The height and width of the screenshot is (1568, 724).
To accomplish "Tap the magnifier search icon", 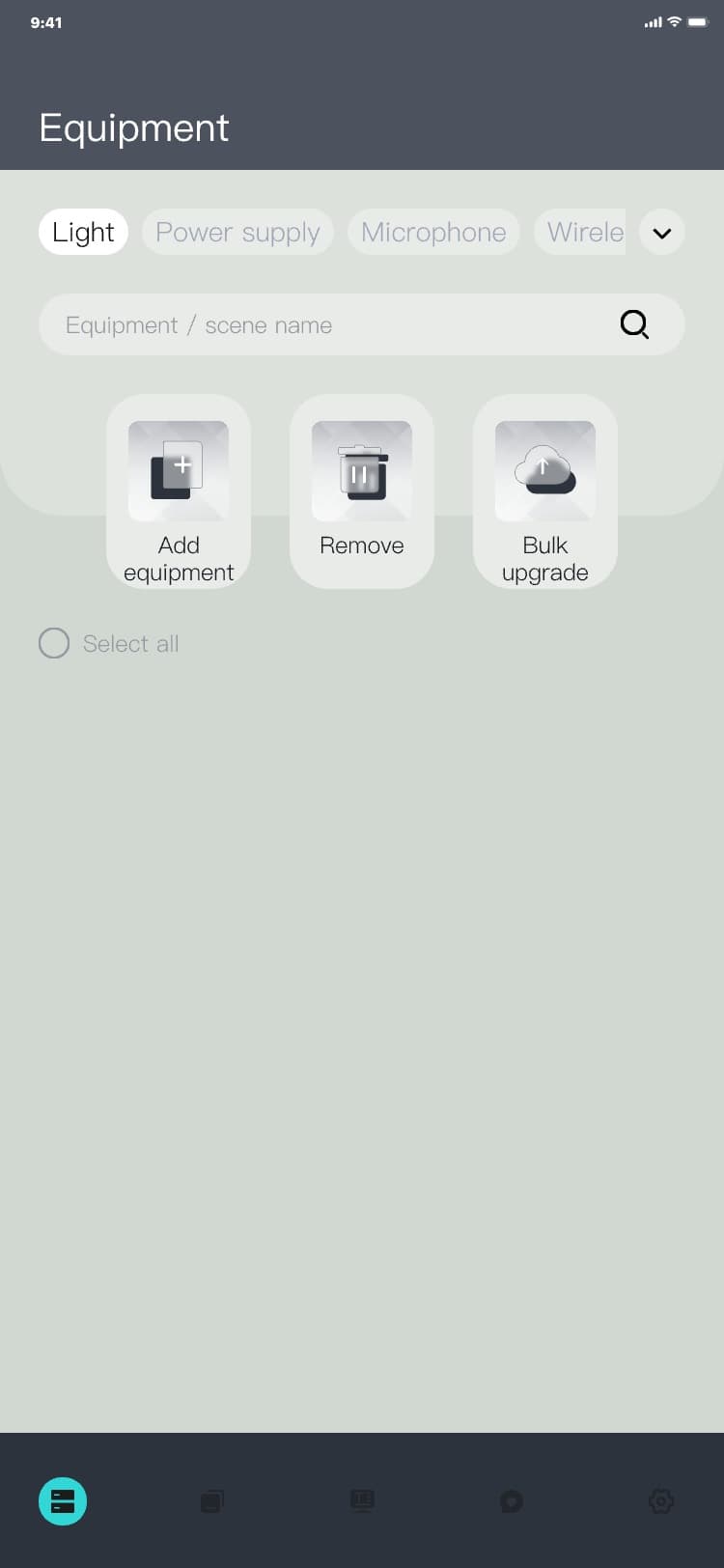I will 634,324.
